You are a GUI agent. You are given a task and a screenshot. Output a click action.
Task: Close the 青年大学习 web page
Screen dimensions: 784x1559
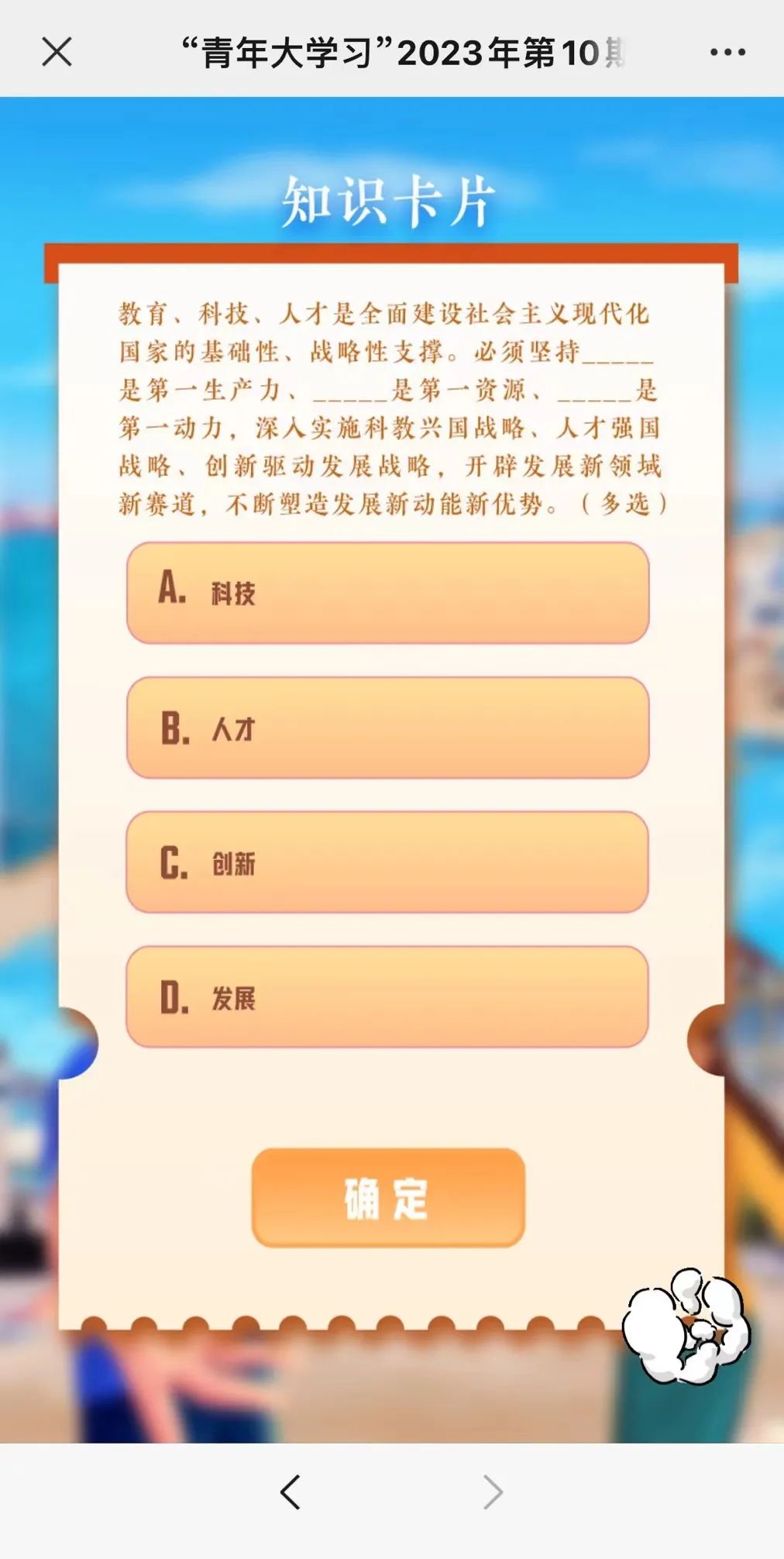pyautogui.click(x=57, y=53)
